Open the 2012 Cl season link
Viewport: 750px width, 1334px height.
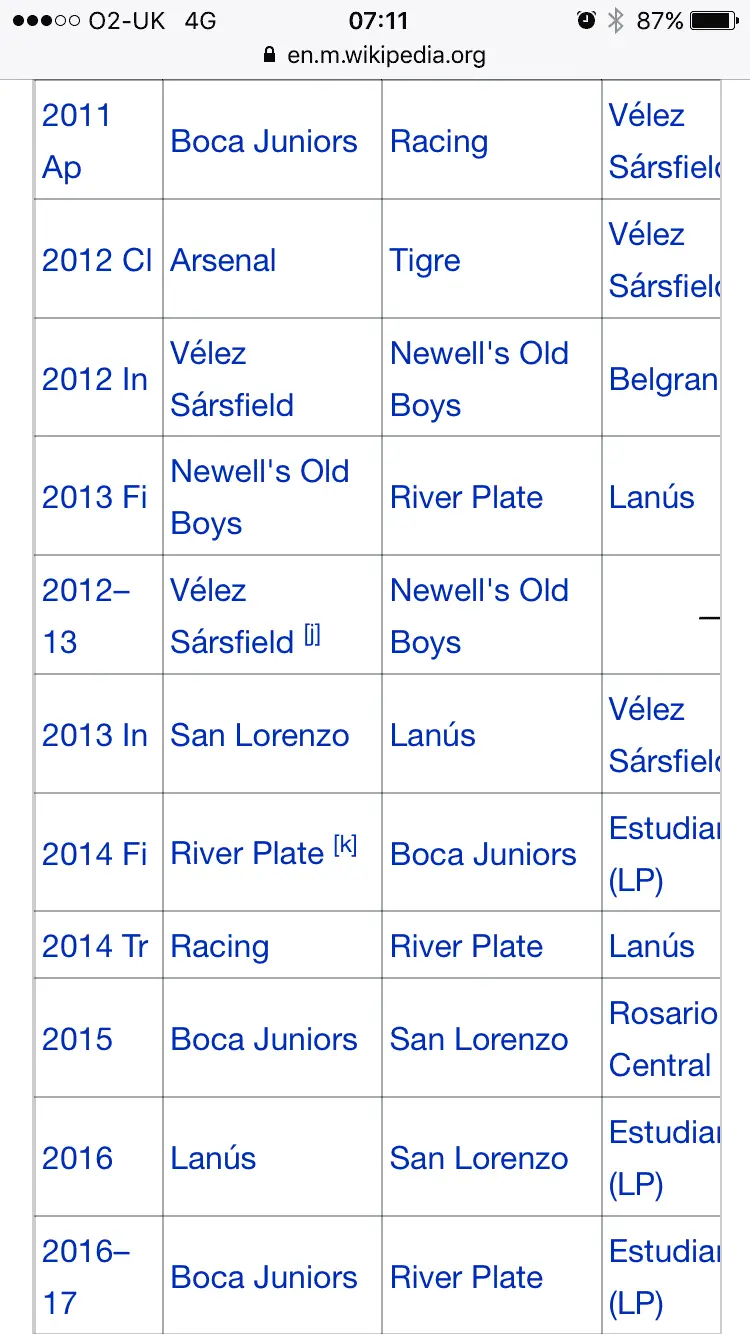(x=96, y=260)
